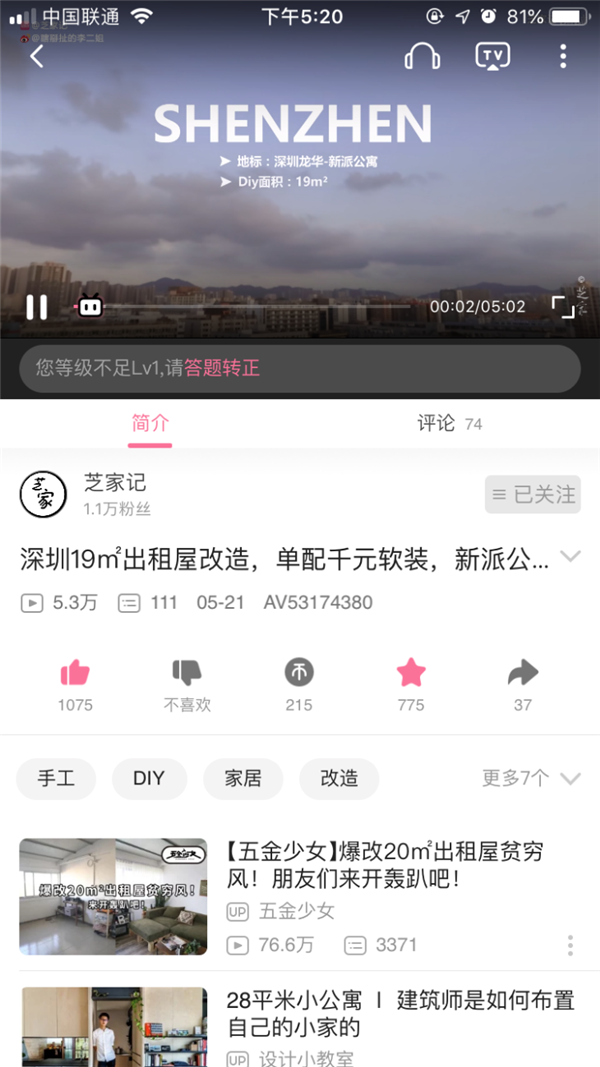This screenshot has height=1067, width=600.
Task: Switch to the 评论 tab
Action: click(437, 424)
